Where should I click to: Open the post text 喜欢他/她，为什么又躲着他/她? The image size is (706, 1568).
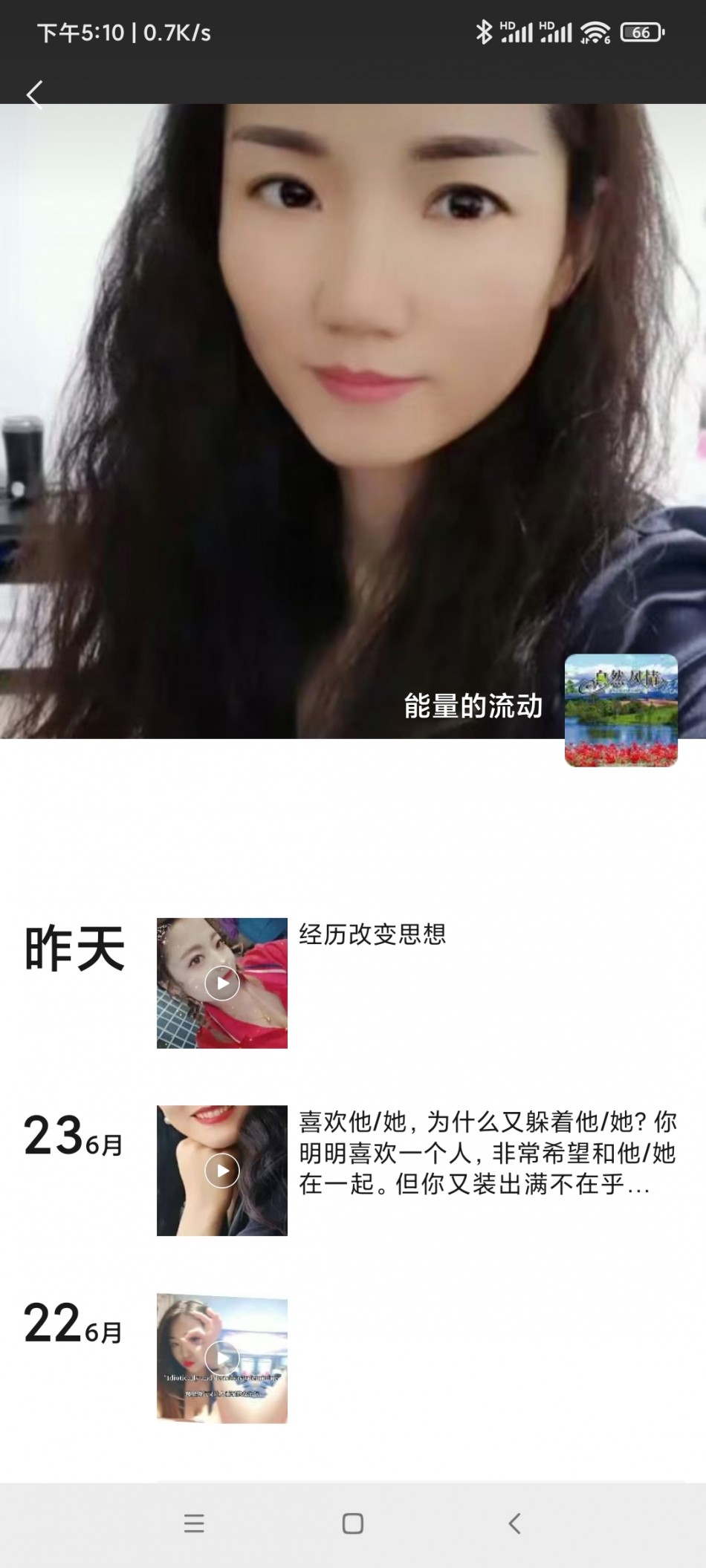(x=487, y=1153)
